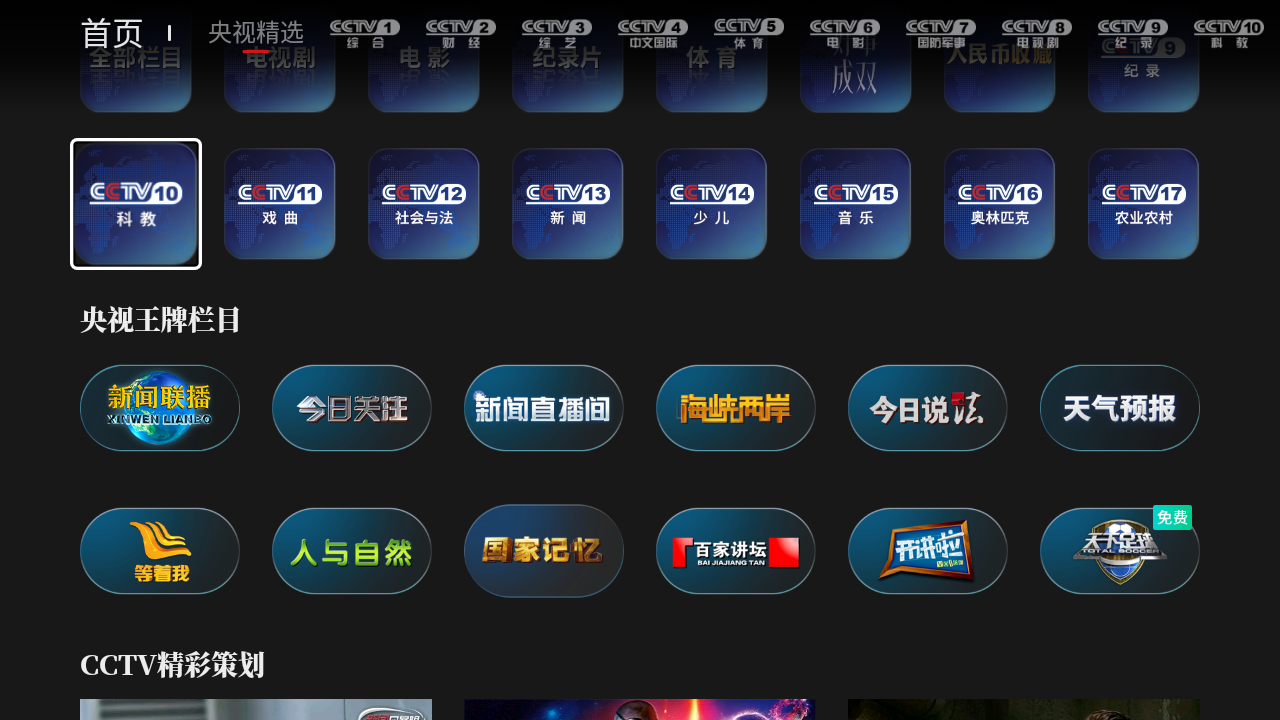Open the CCTV17 农业农村 channel tile
Viewport: 1280px width, 720px height.
(1144, 204)
